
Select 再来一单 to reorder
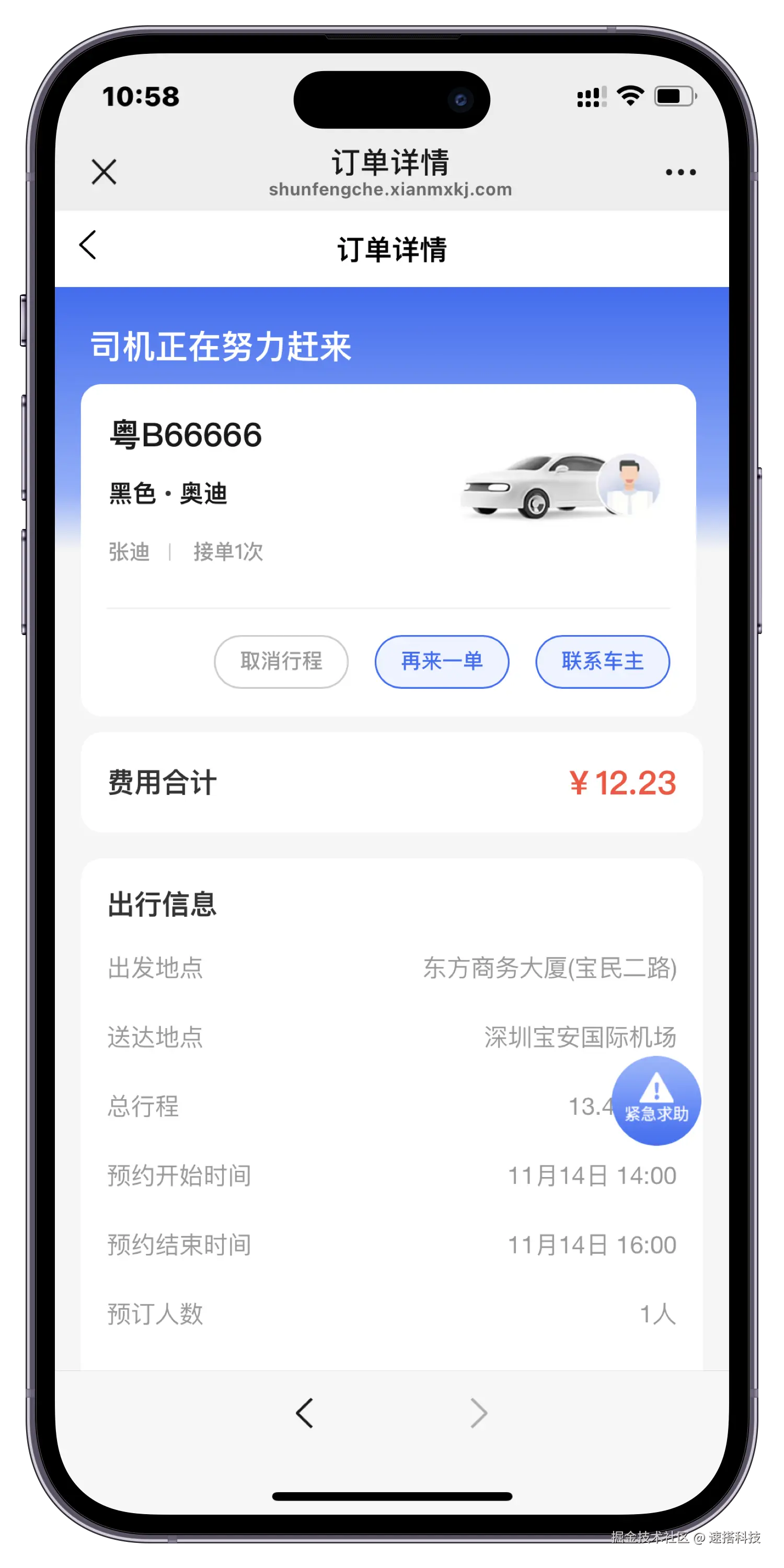[x=442, y=662]
